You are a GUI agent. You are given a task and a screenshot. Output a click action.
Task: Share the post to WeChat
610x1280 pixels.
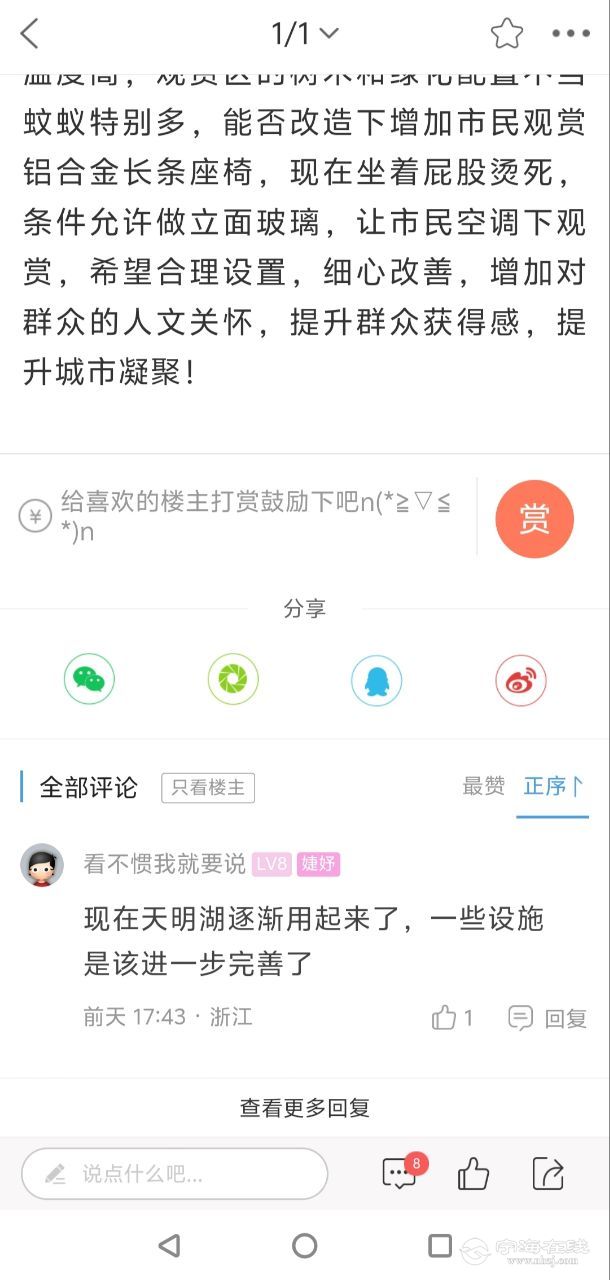[x=89, y=681]
